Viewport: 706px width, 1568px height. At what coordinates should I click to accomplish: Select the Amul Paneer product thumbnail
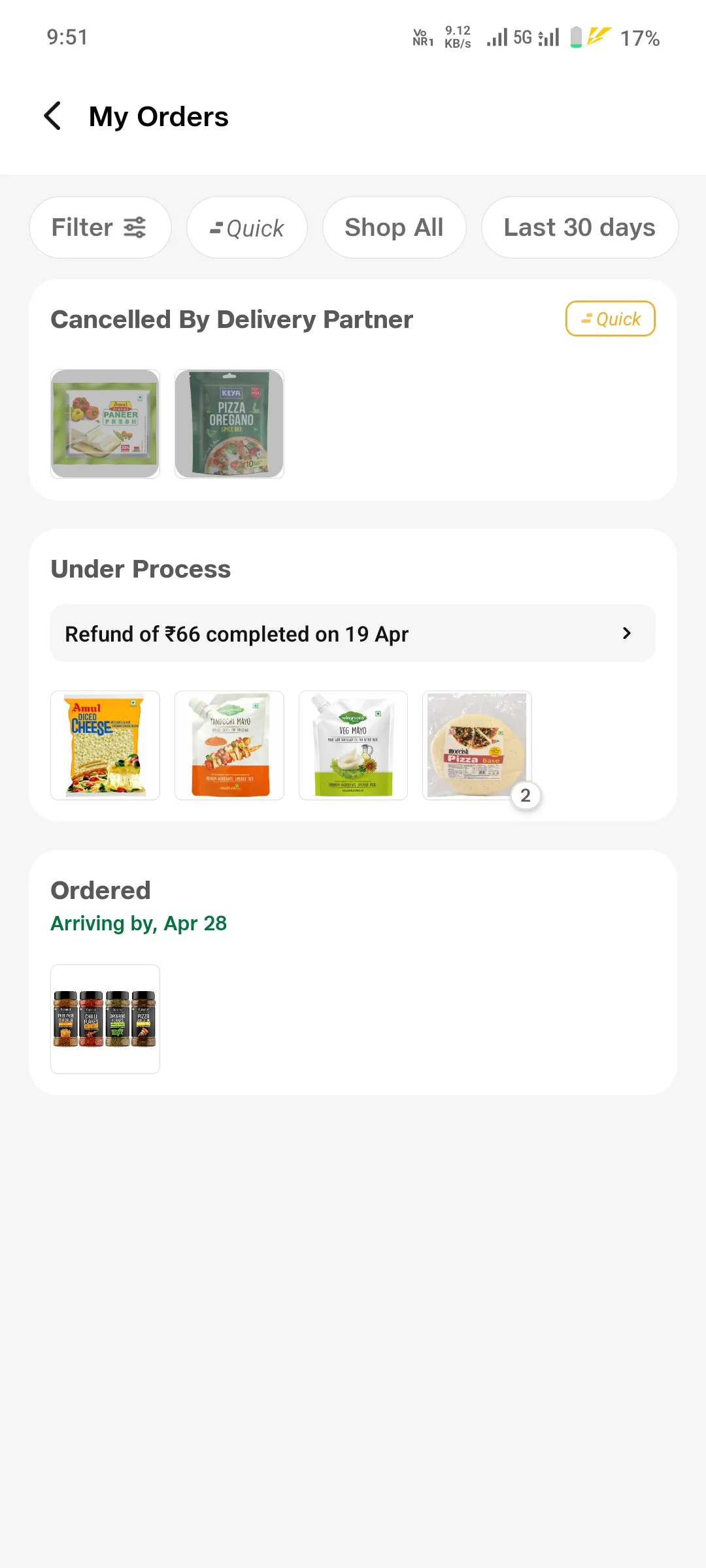[105, 423]
